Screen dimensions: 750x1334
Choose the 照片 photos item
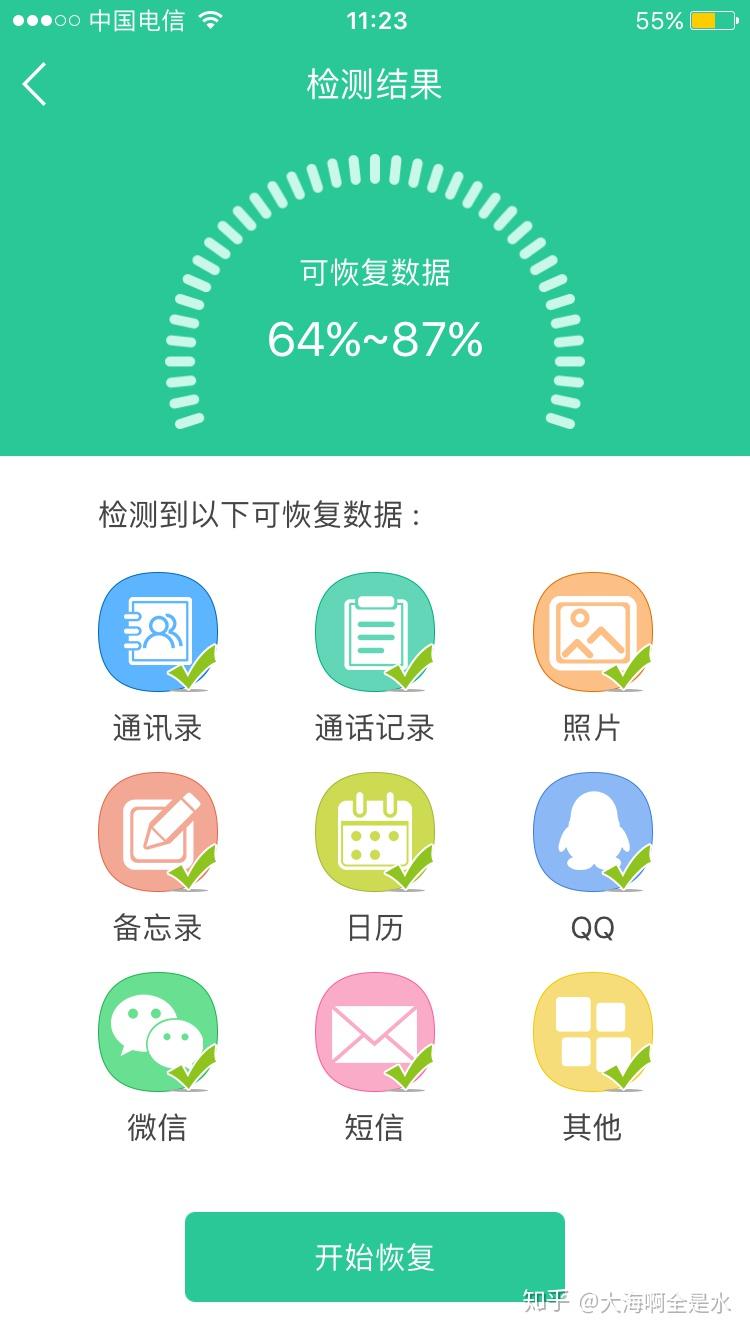[x=592, y=633]
